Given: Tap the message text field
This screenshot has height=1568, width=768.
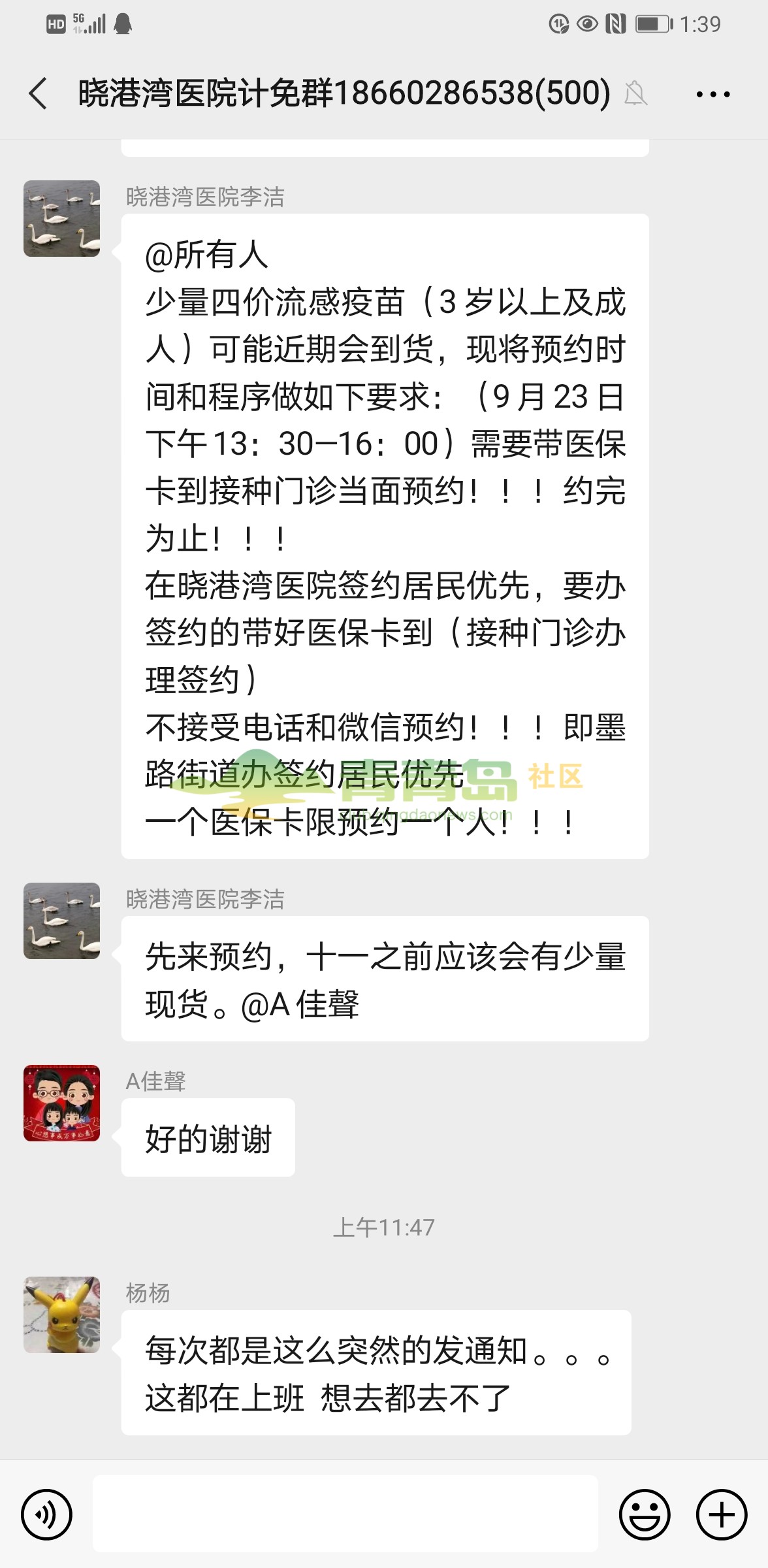Looking at the screenshot, I should (x=345, y=1513).
